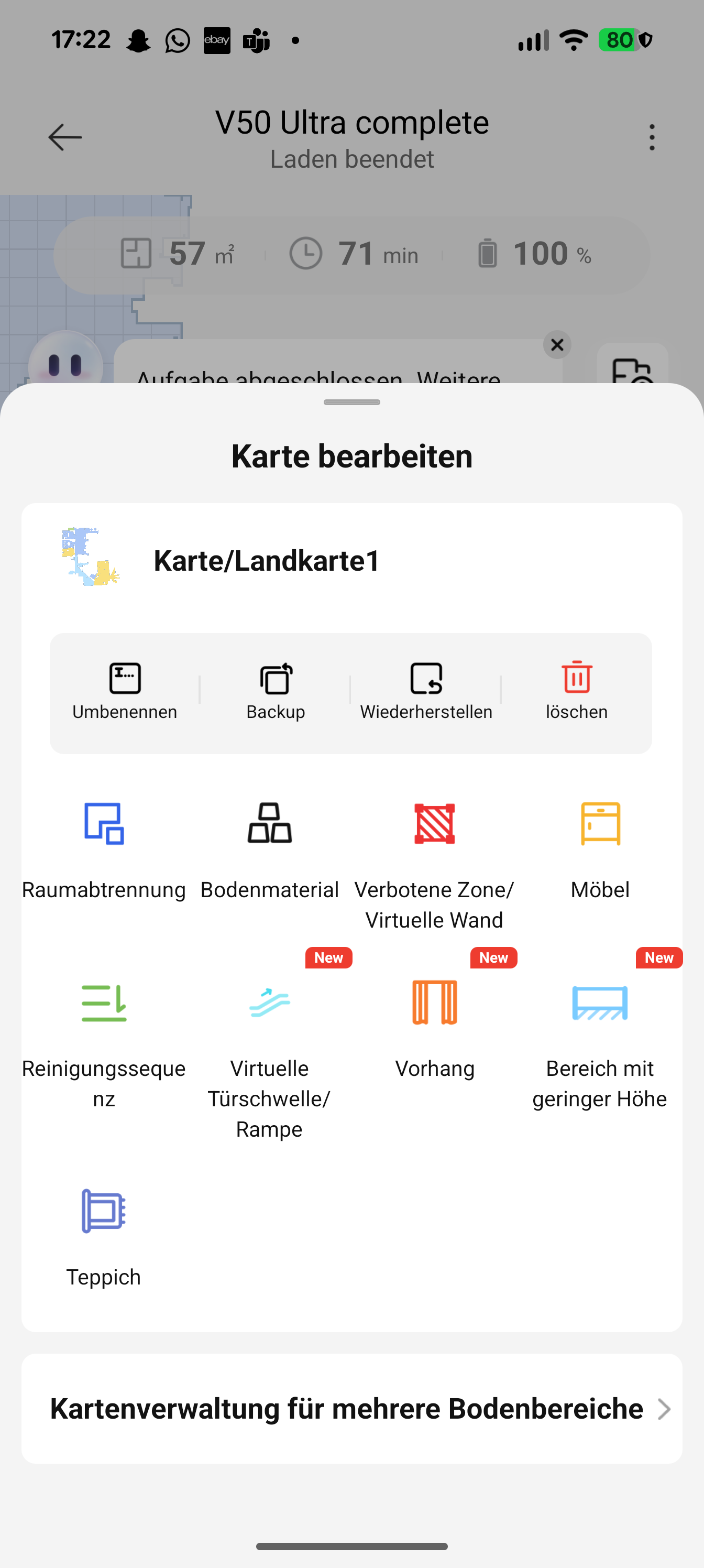The height and width of the screenshot is (1568, 704).
Task: Select Bodenmaterial option
Action: tap(270, 851)
